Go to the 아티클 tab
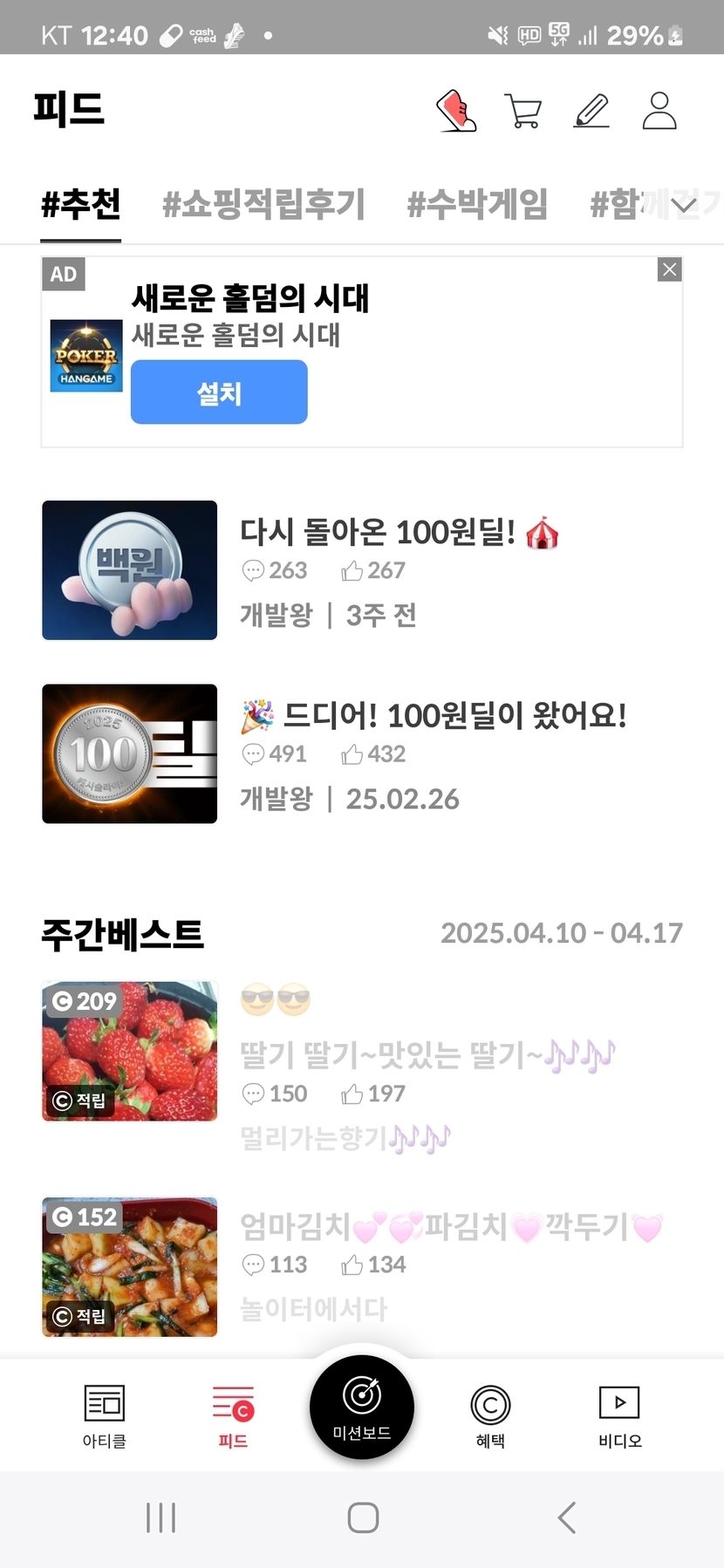Screen dimensions: 724x1568 (x=105, y=1415)
